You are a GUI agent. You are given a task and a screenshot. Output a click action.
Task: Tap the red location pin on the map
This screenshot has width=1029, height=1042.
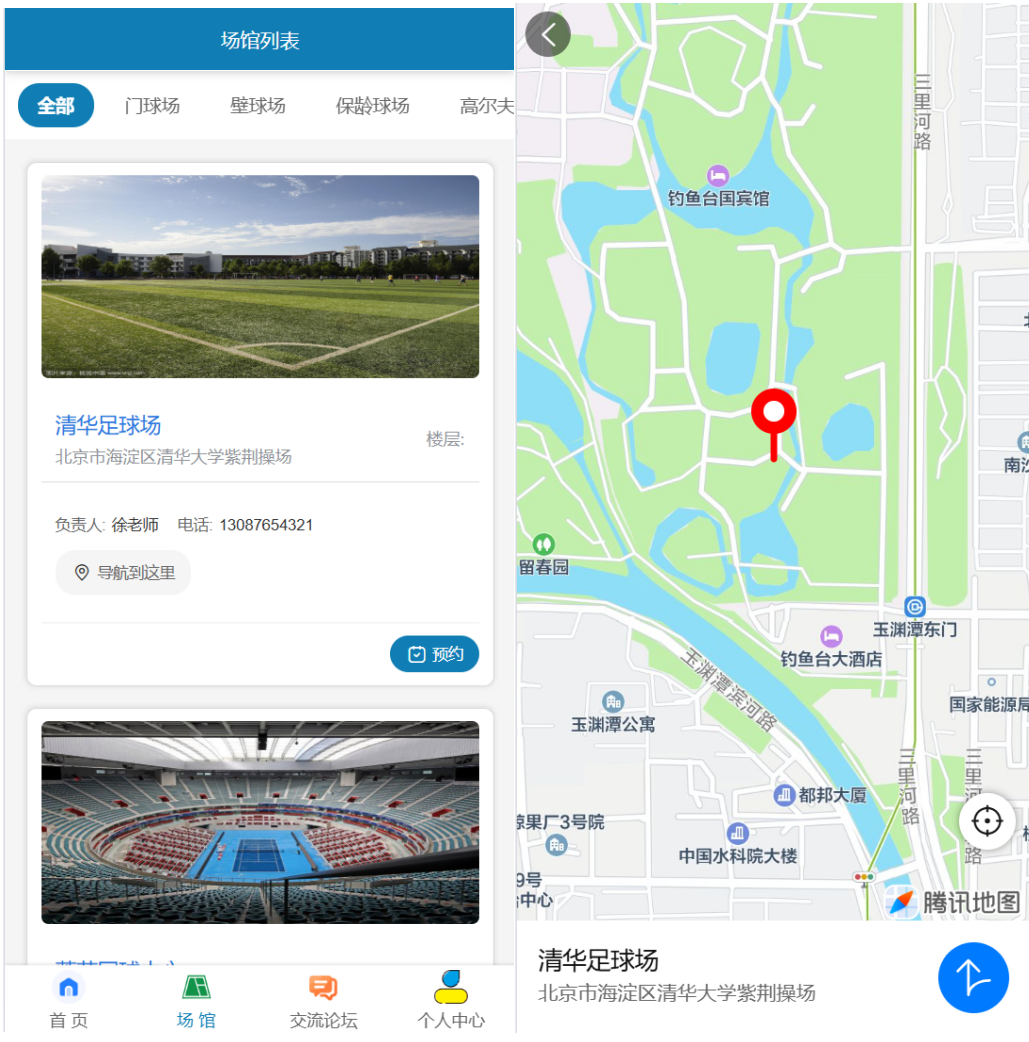coord(773,413)
